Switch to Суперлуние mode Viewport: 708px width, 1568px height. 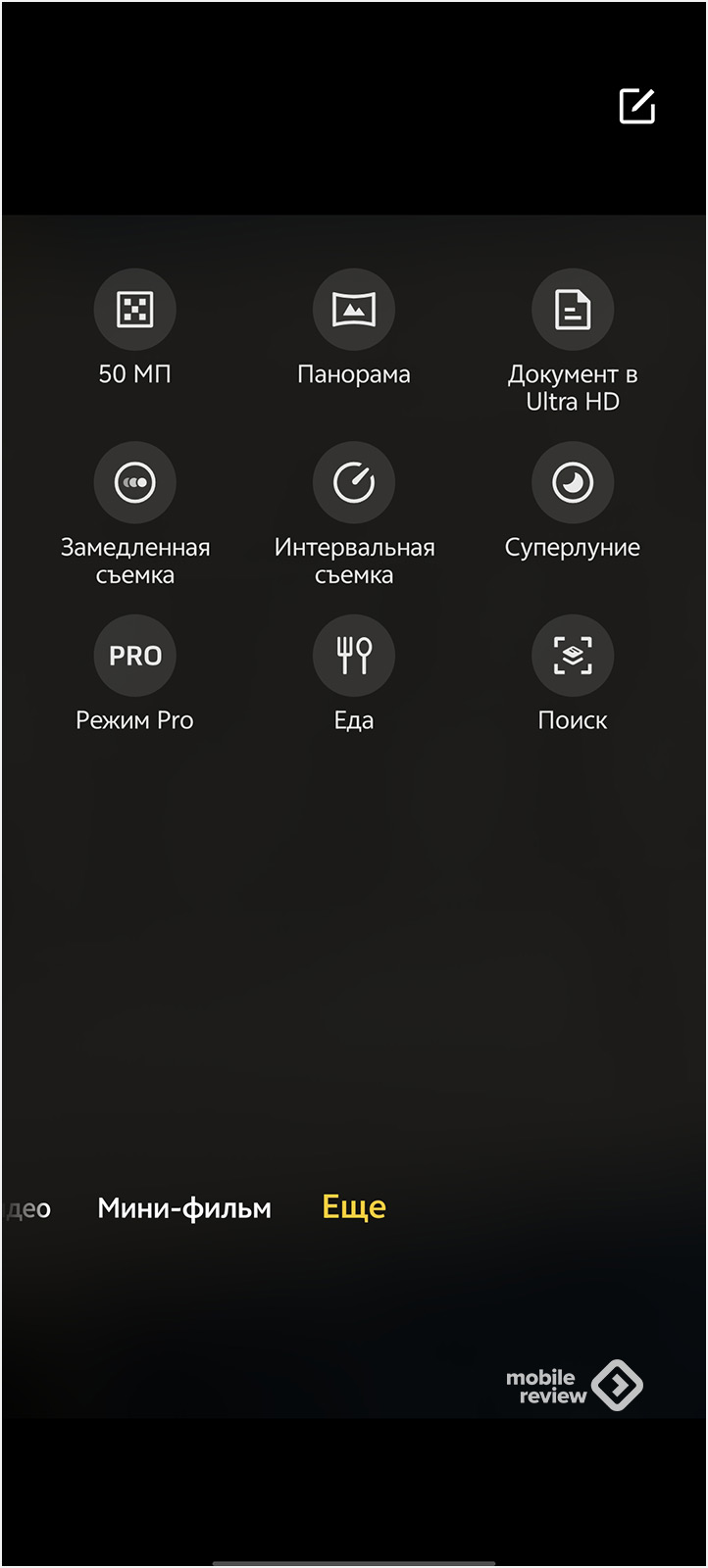[x=573, y=483]
